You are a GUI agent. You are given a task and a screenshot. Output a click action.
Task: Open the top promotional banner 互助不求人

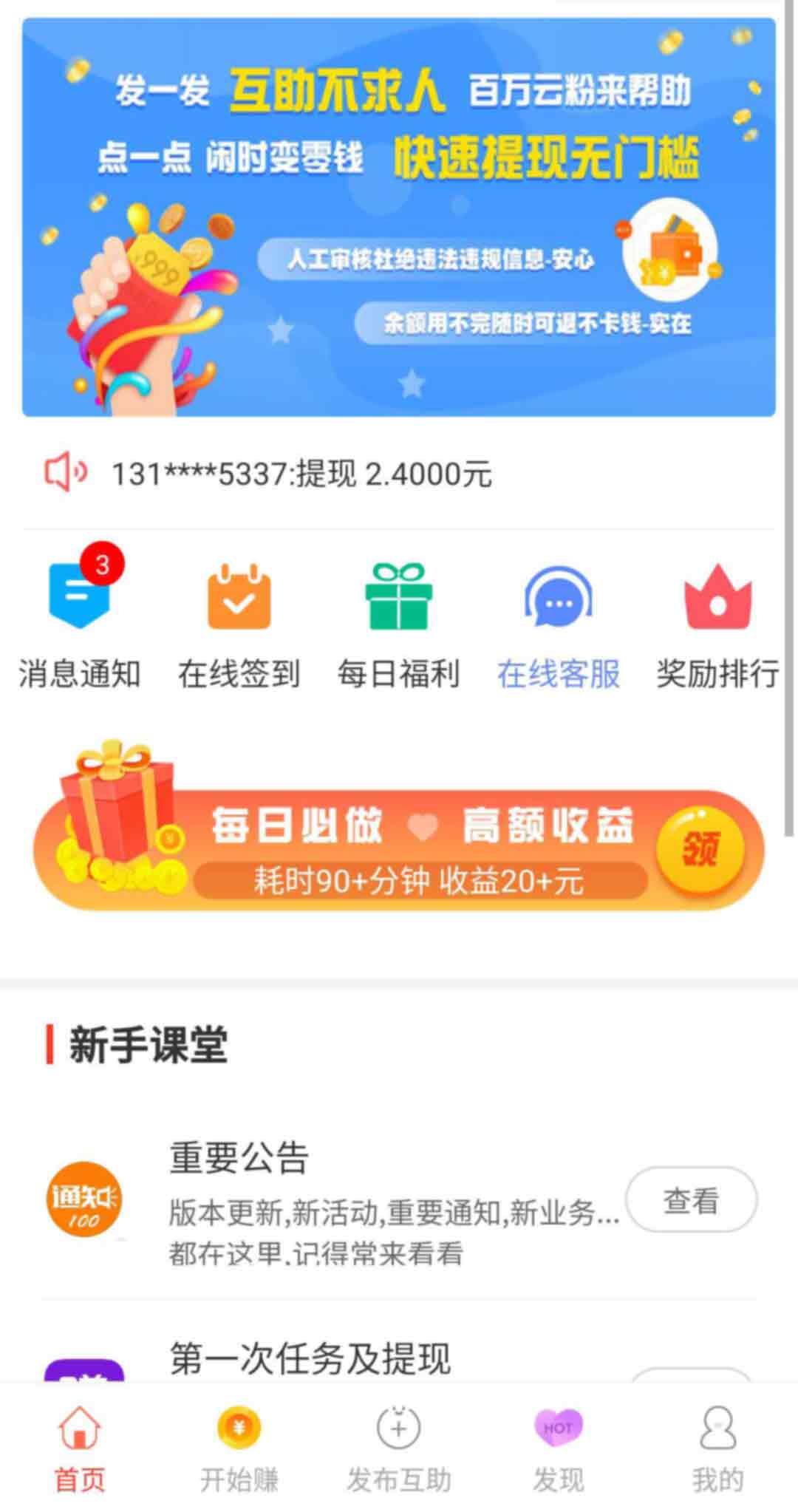point(399,217)
